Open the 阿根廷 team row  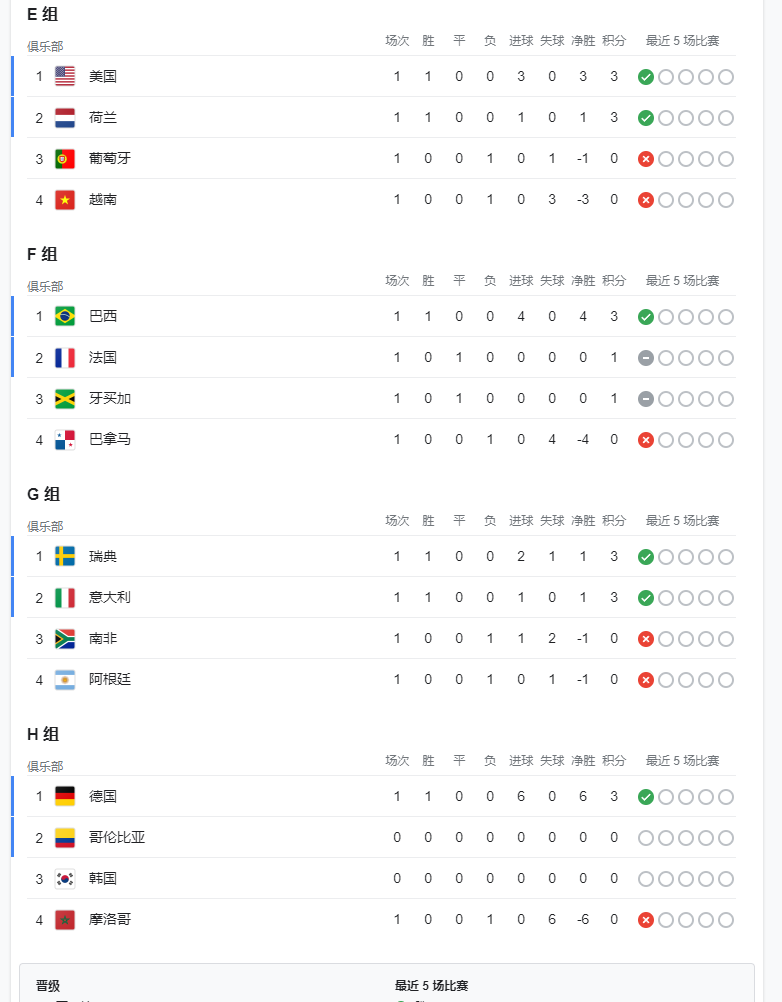(x=109, y=679)
